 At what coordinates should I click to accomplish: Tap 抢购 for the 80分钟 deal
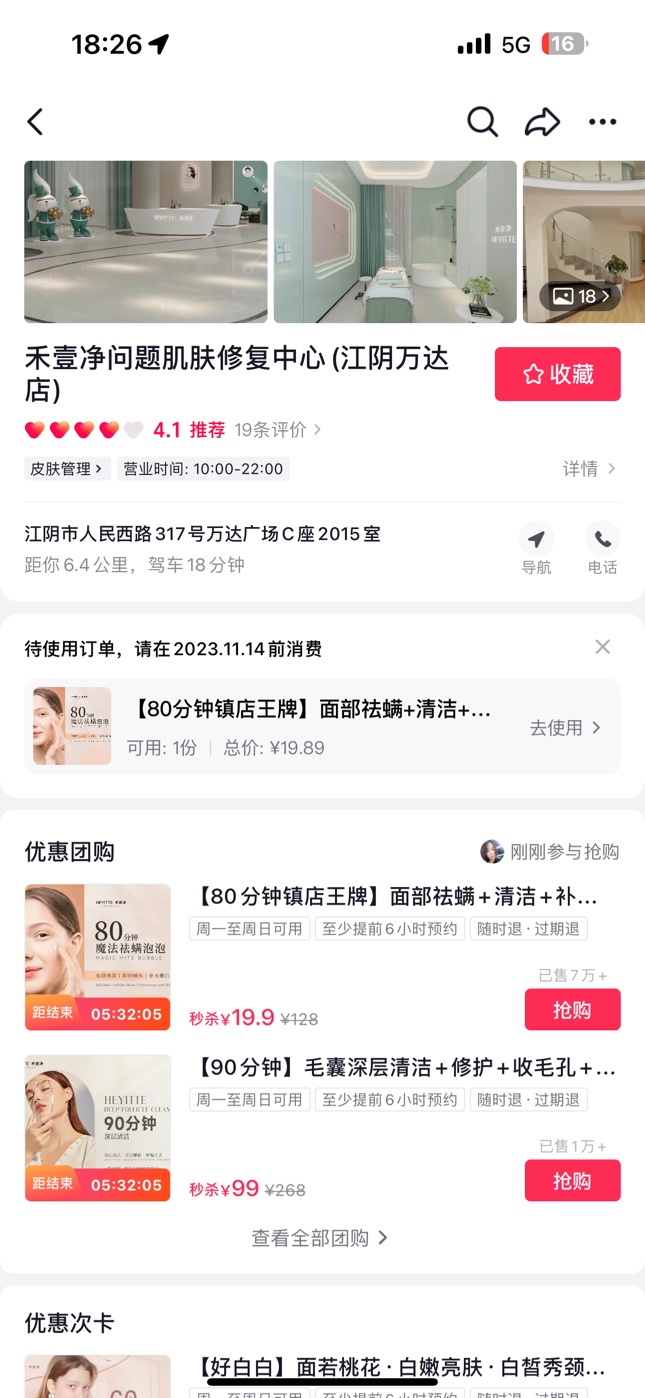pos(572,1009)
